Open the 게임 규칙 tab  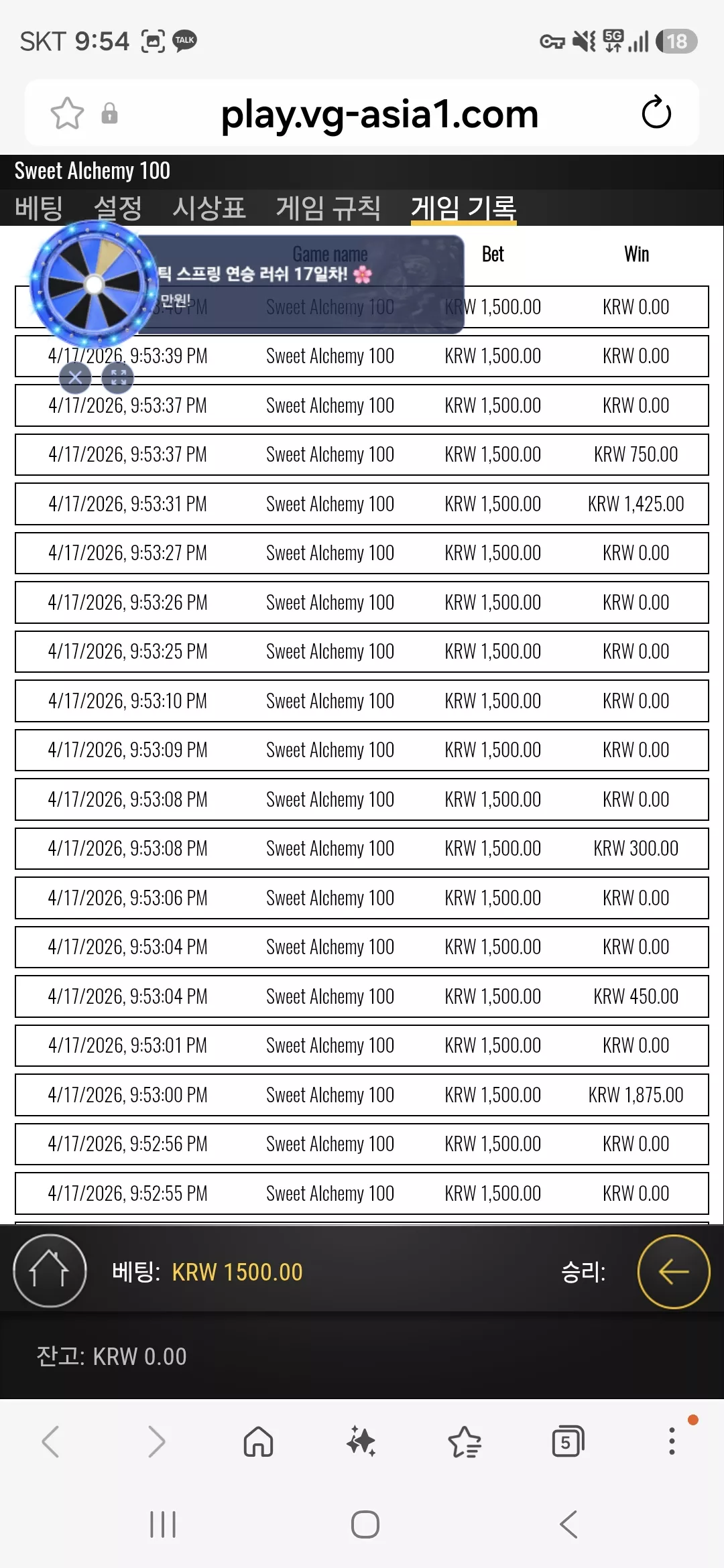[328, 208]
